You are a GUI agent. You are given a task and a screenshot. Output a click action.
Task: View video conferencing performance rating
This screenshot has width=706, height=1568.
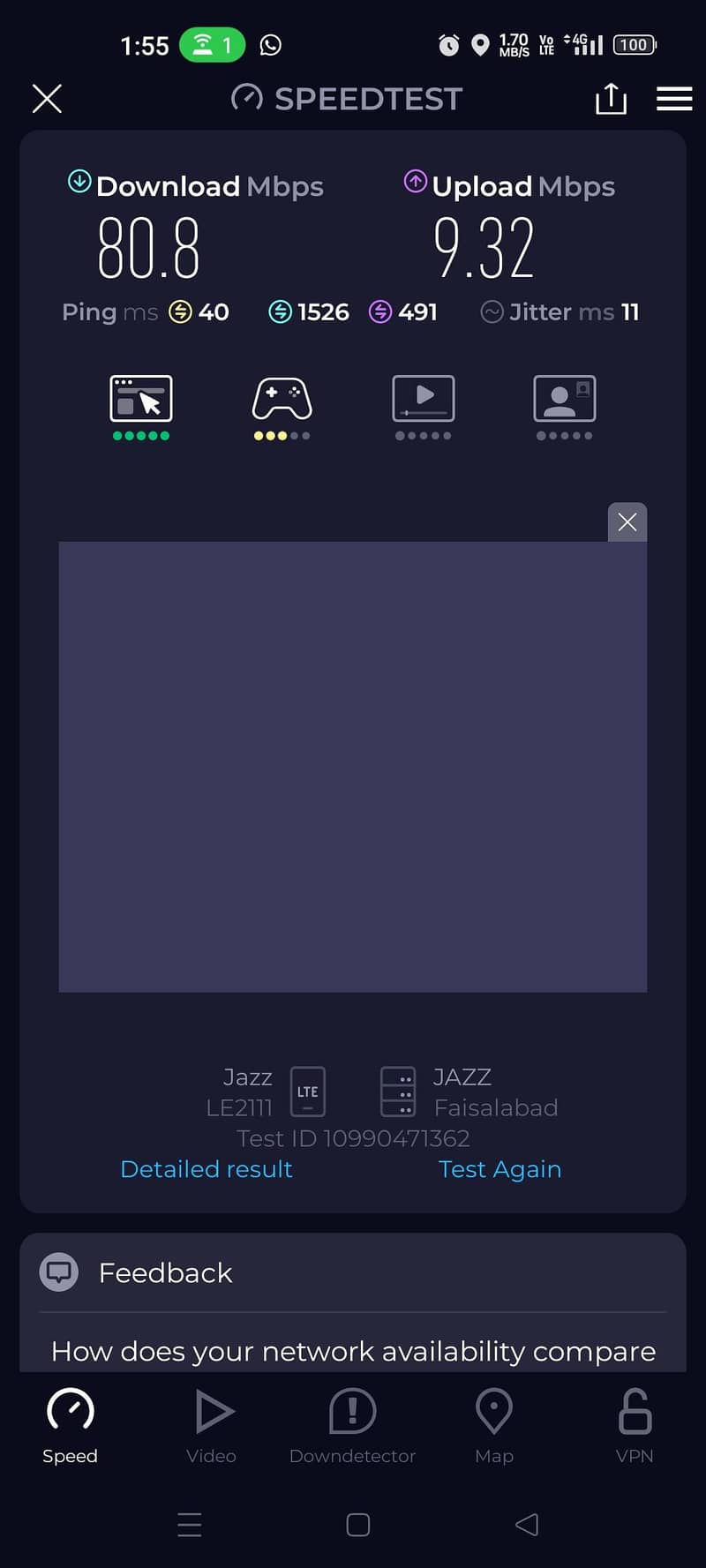(565, 406)
